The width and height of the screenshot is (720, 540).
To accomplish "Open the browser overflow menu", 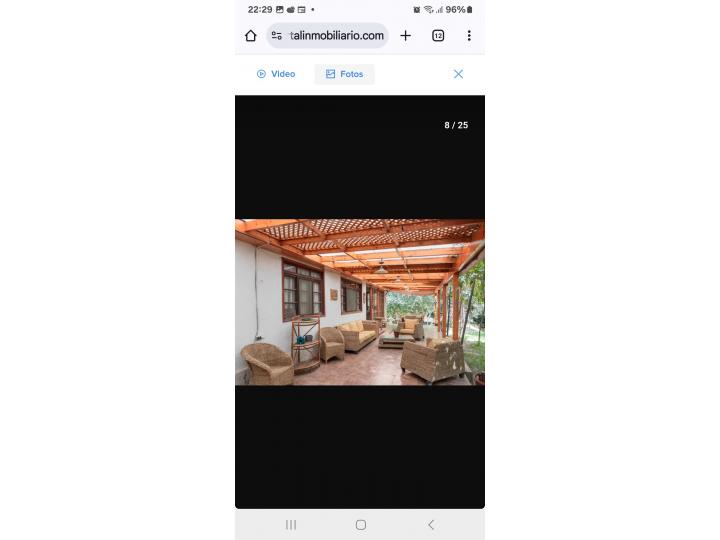I will (469, 36).
